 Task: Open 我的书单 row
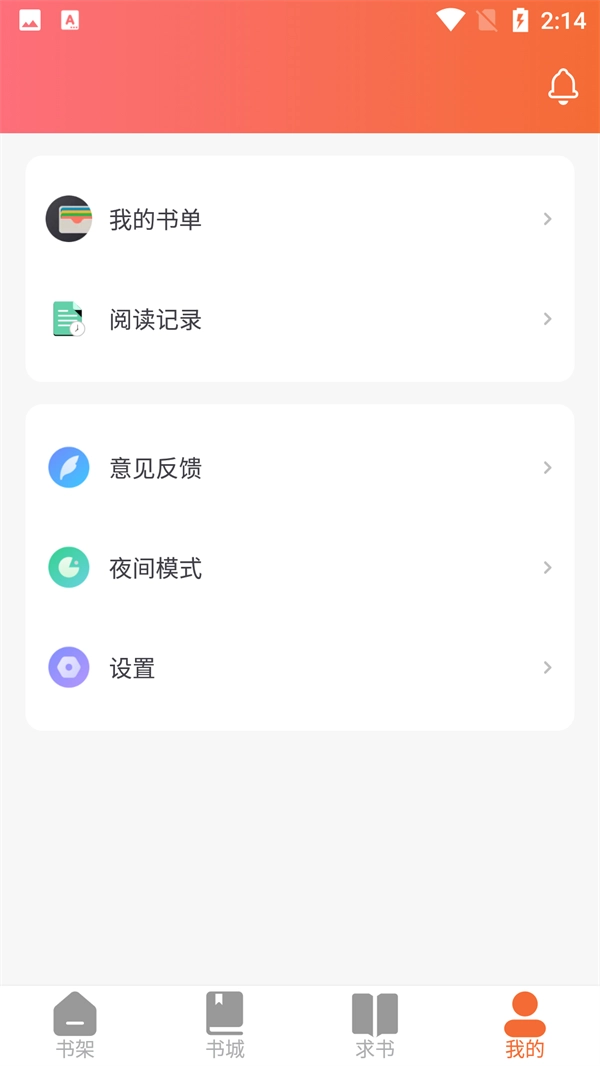pos(300,219)
